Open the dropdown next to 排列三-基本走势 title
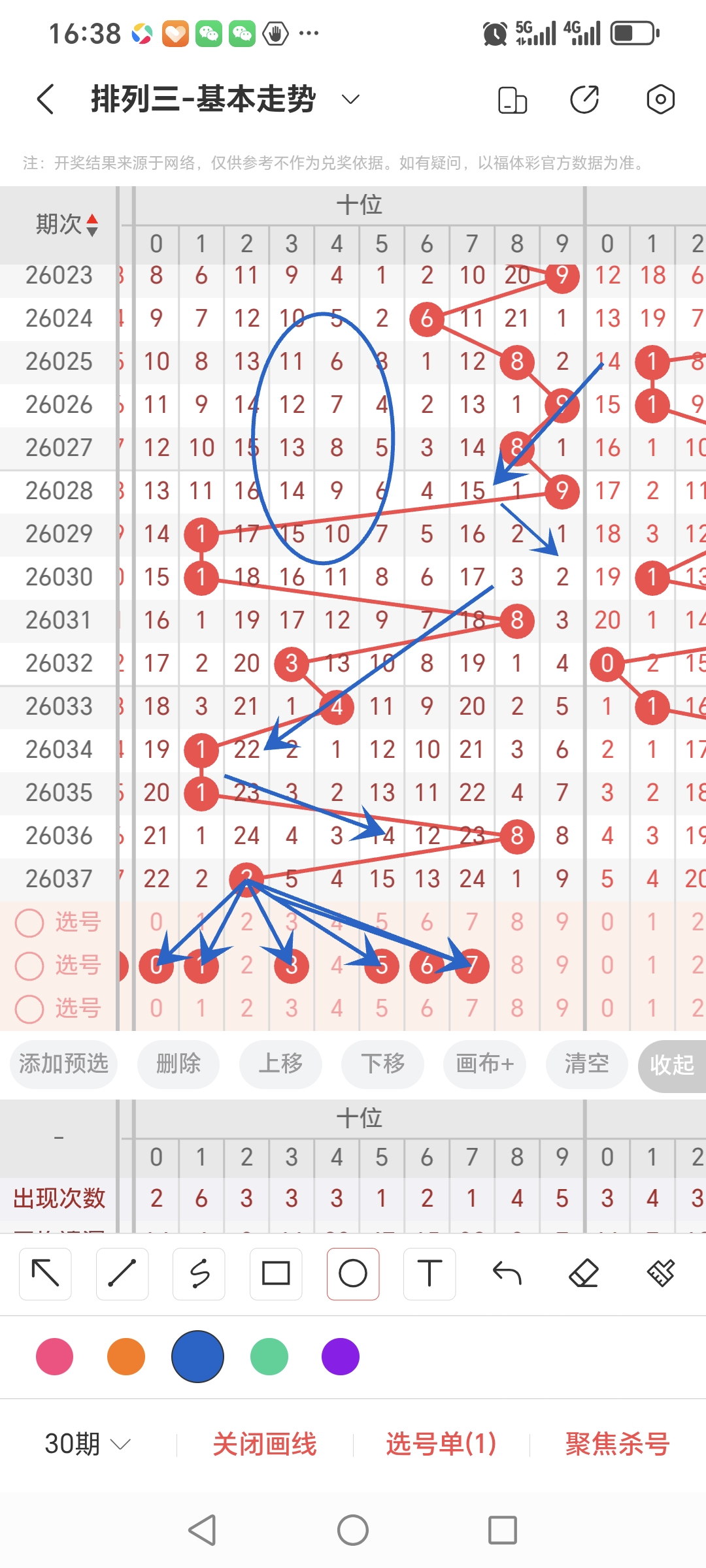Image resolution: width=706 pixels, height=1568 pixels. [349, 99]
